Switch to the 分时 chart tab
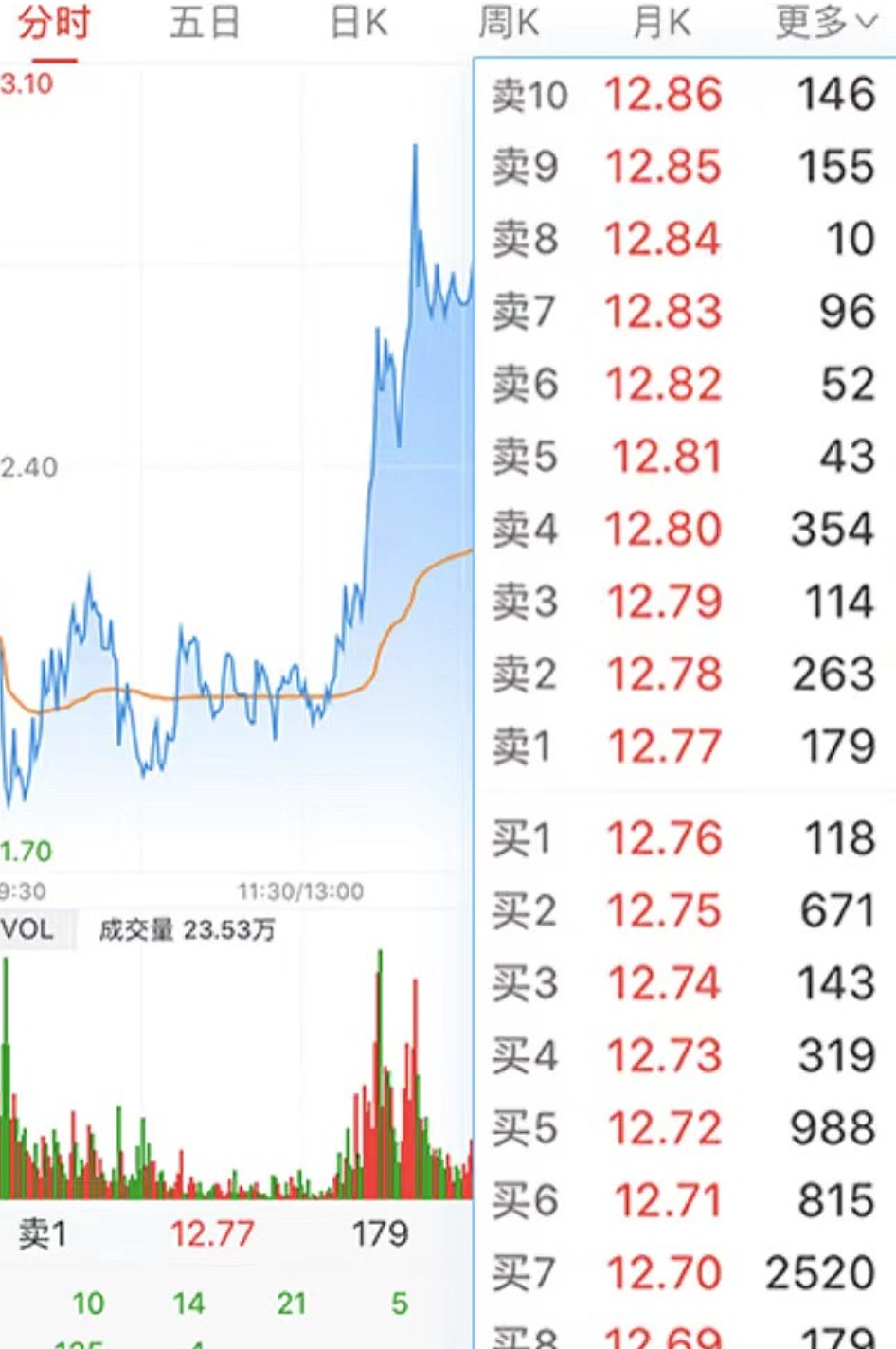 click(53, 23)
